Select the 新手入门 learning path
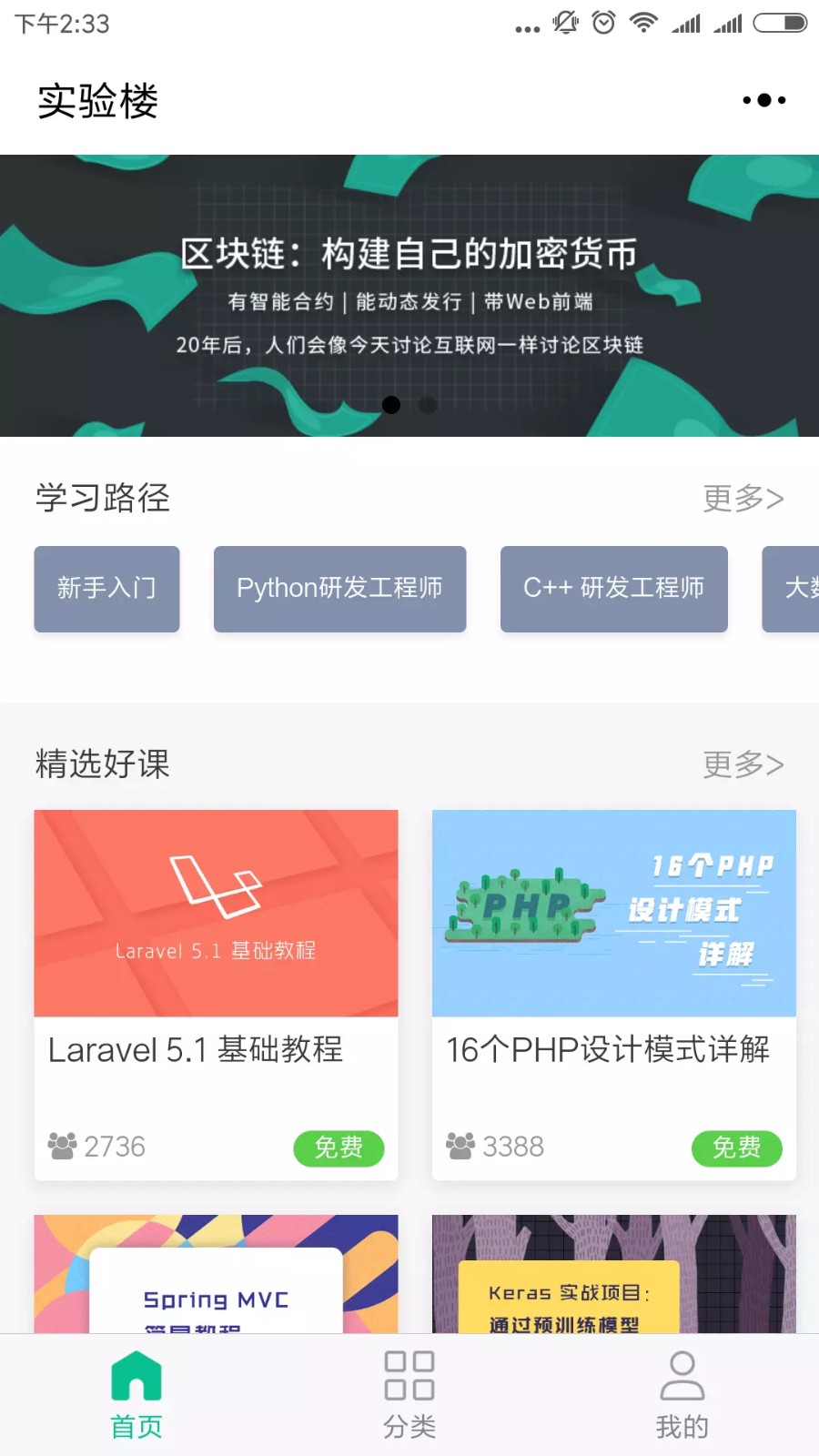 [106, 589]
